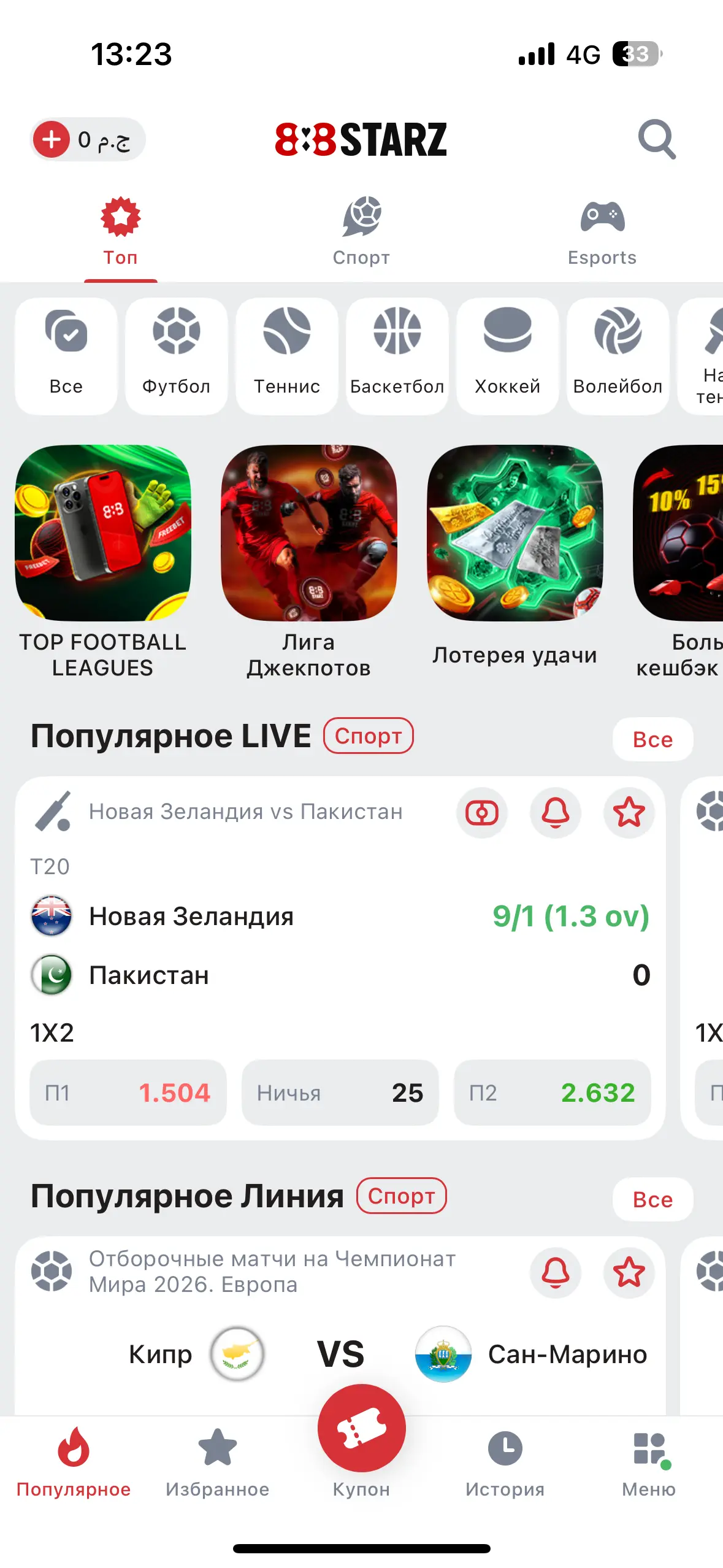
Task: Open the TOP FOOTBALL LEAGUES promo tile
Action: coord(103,562)
